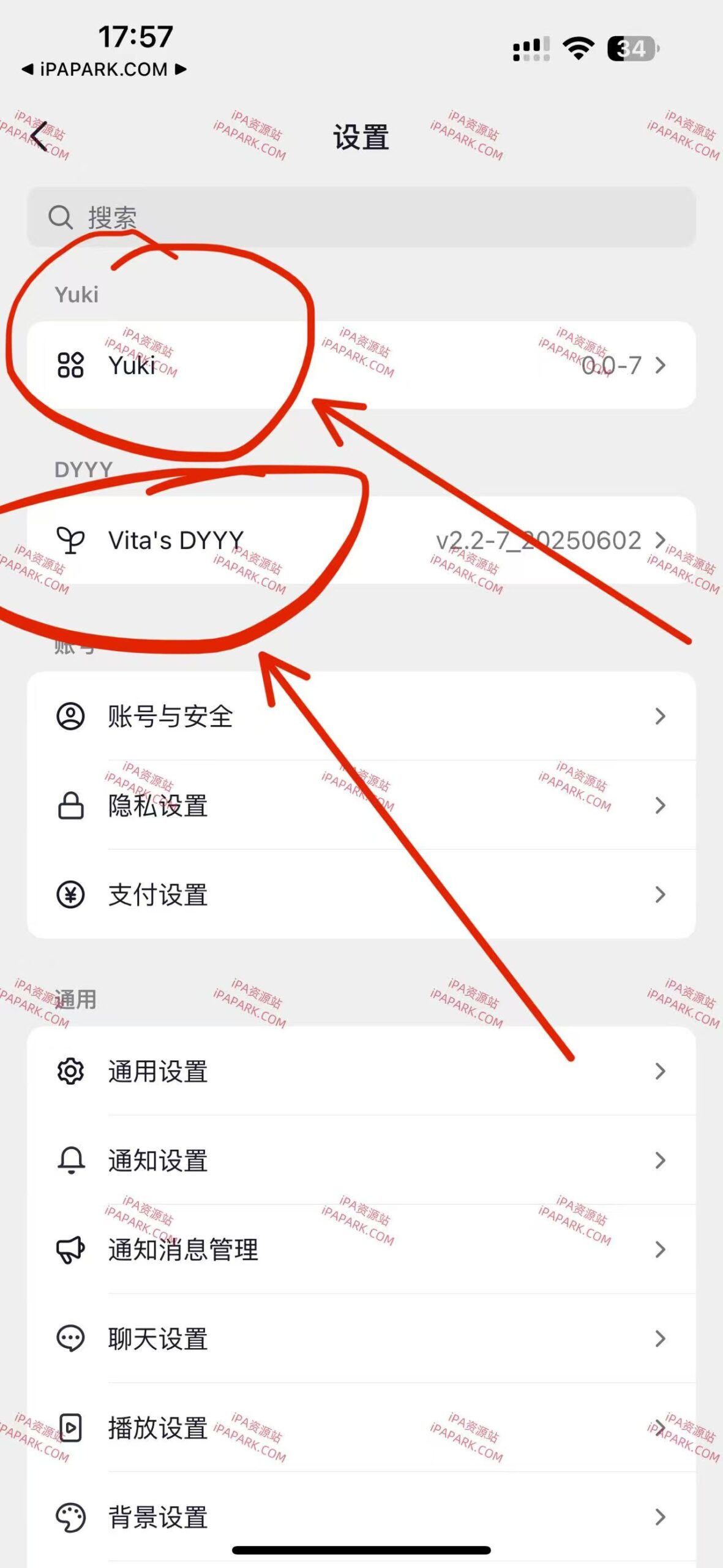
Task: Tap the bell icon for 通知设置
Action: (72, 1160)
